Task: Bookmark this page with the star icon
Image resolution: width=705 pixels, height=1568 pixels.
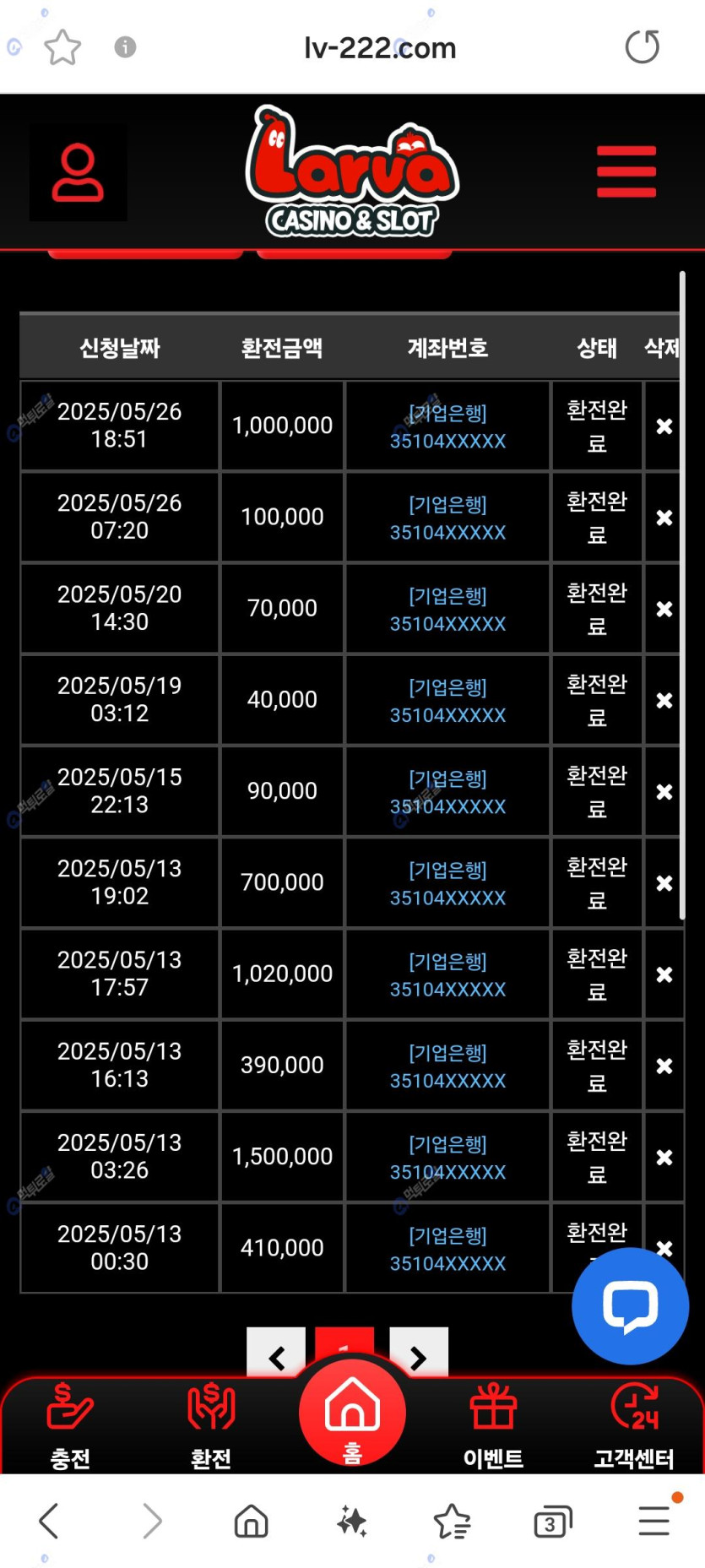Action: coord(62,47)
